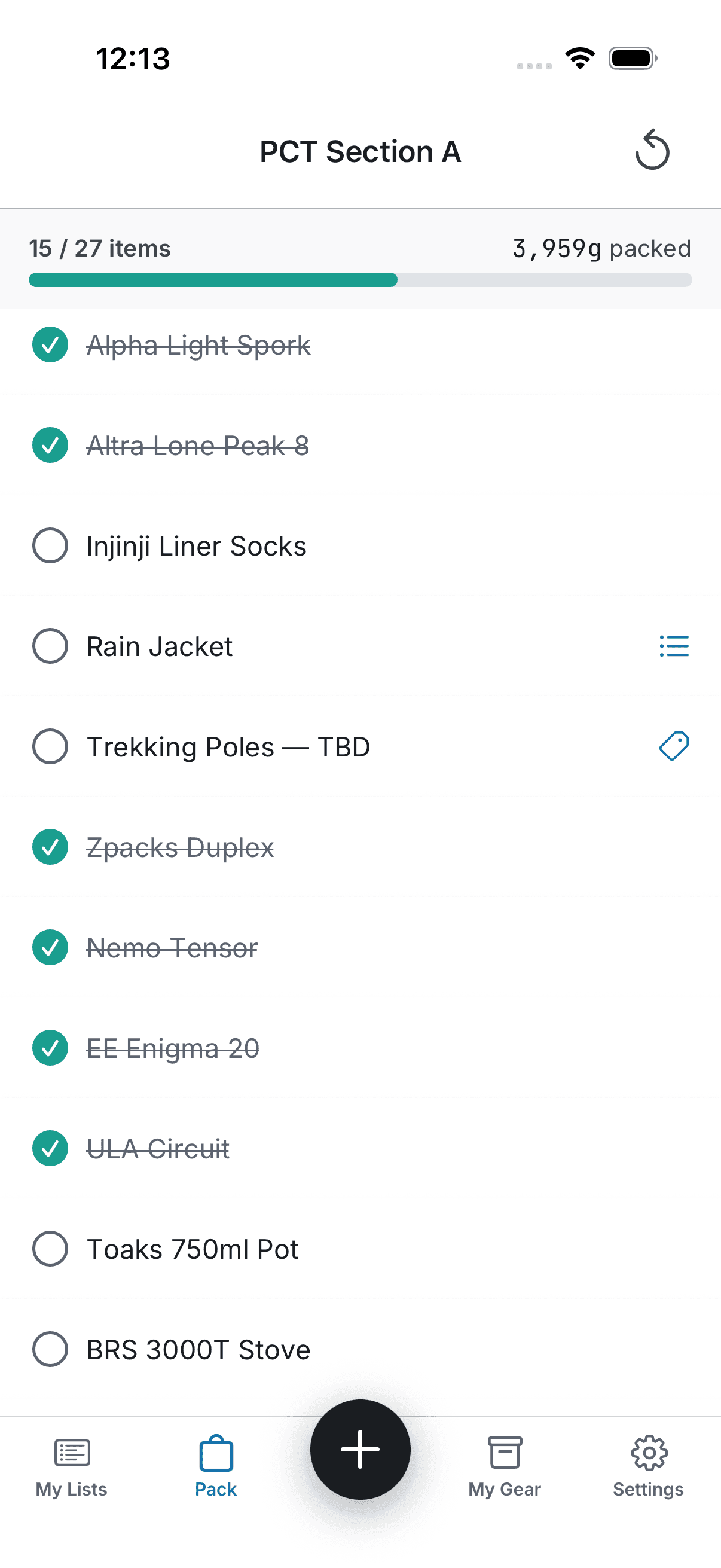
Task: Check off Injinji Liner Socks
Action: click(50, 545)
